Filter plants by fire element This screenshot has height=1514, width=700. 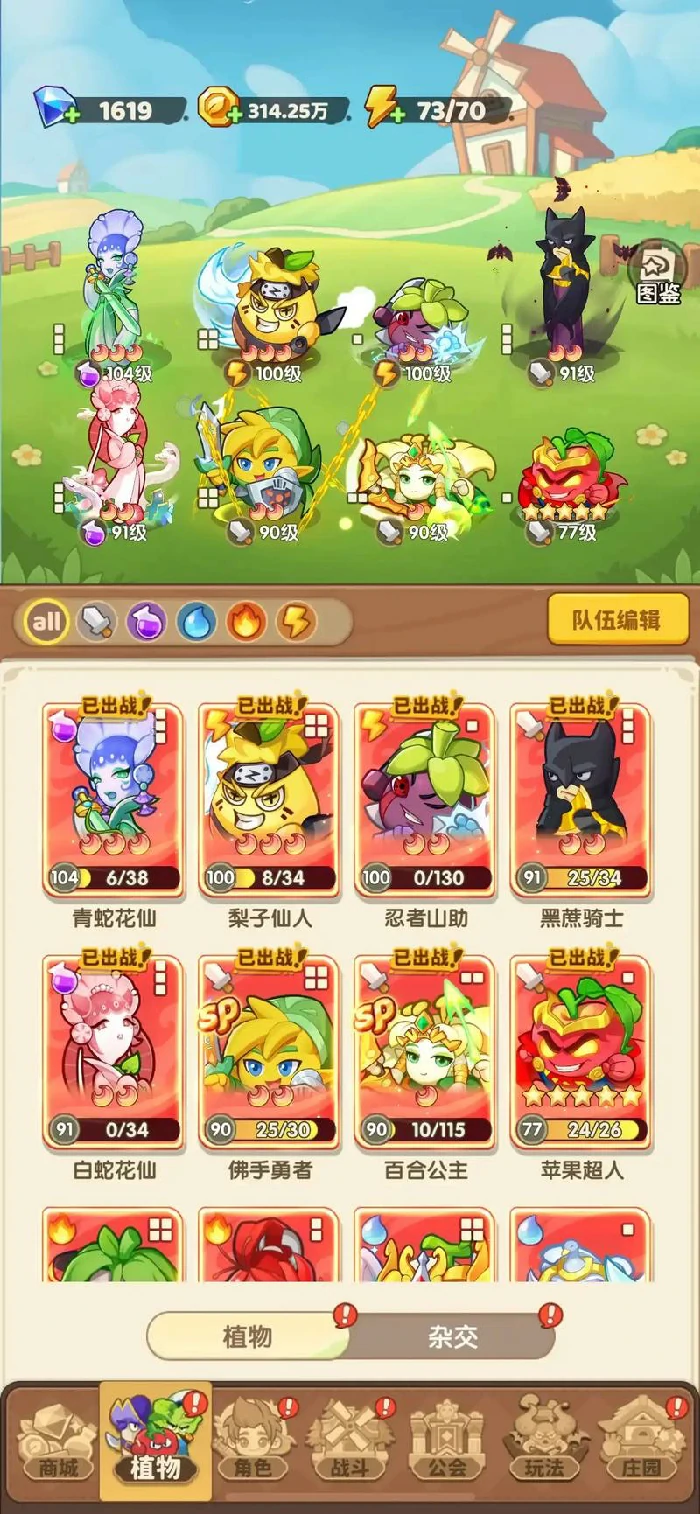click(x=246, y=622)
